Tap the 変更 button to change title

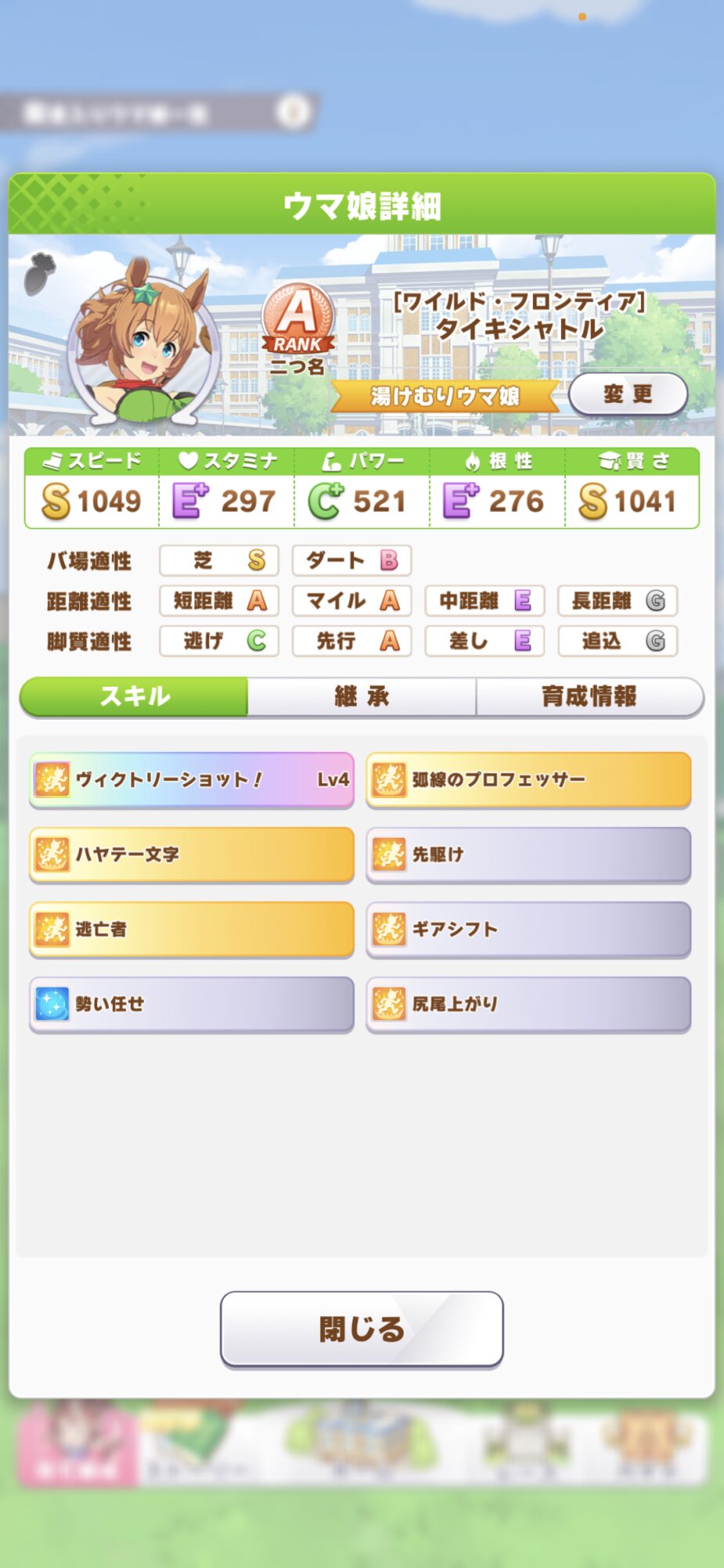628,394
